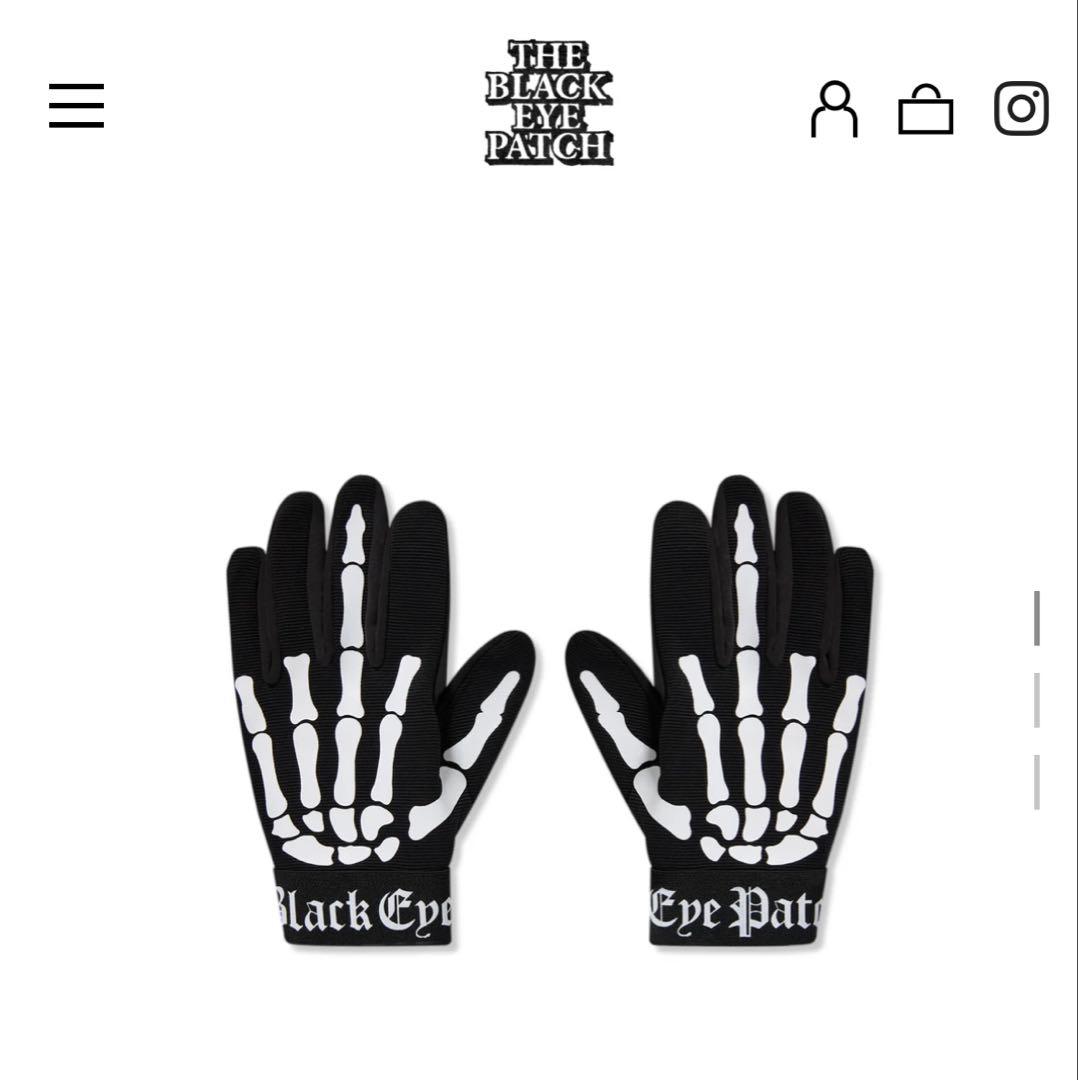View the shopping bag
Viewport: 1078px width, 1080px height.
(925, 110)
